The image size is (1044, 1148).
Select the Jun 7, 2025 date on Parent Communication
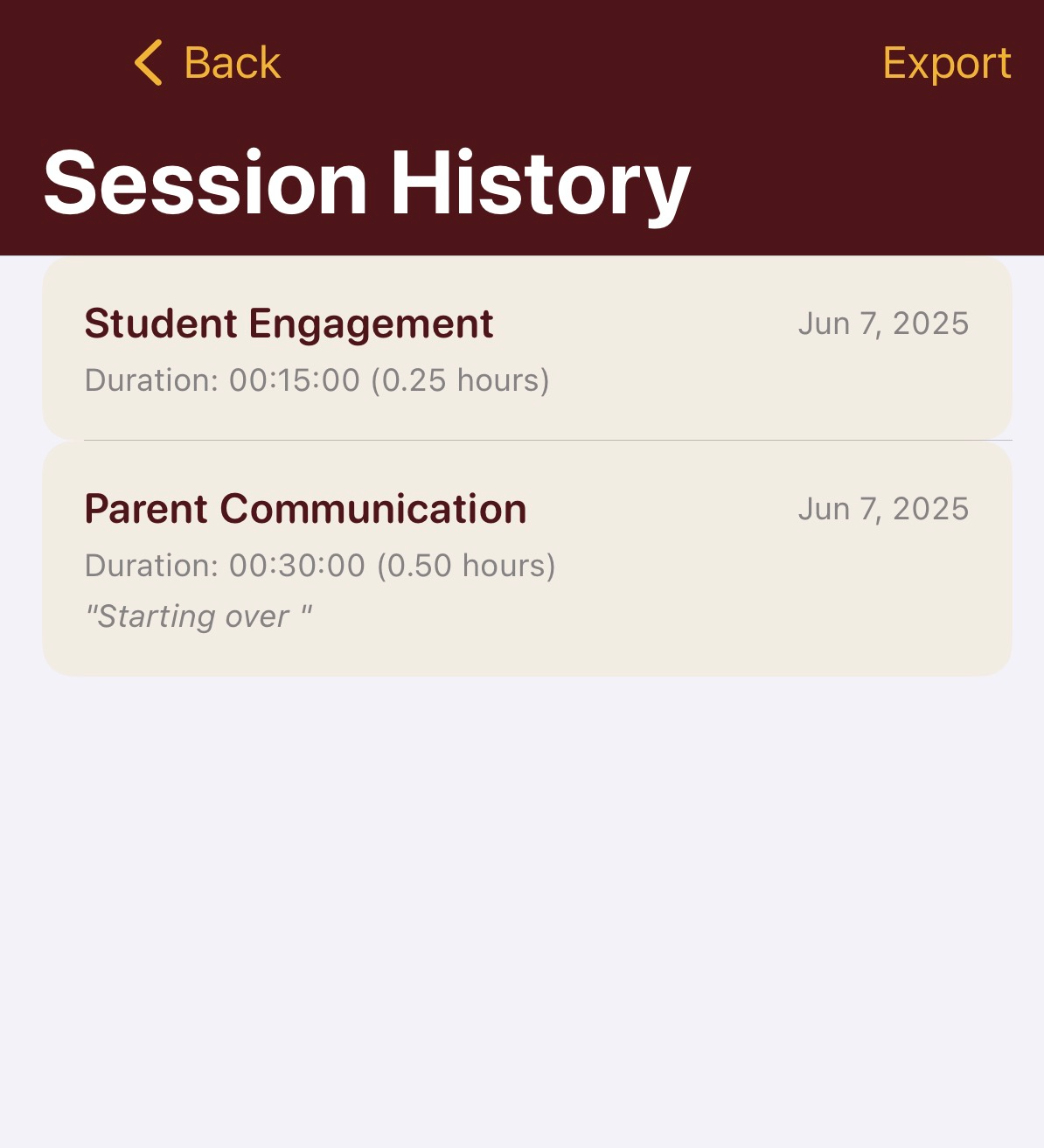click(884, 508)
